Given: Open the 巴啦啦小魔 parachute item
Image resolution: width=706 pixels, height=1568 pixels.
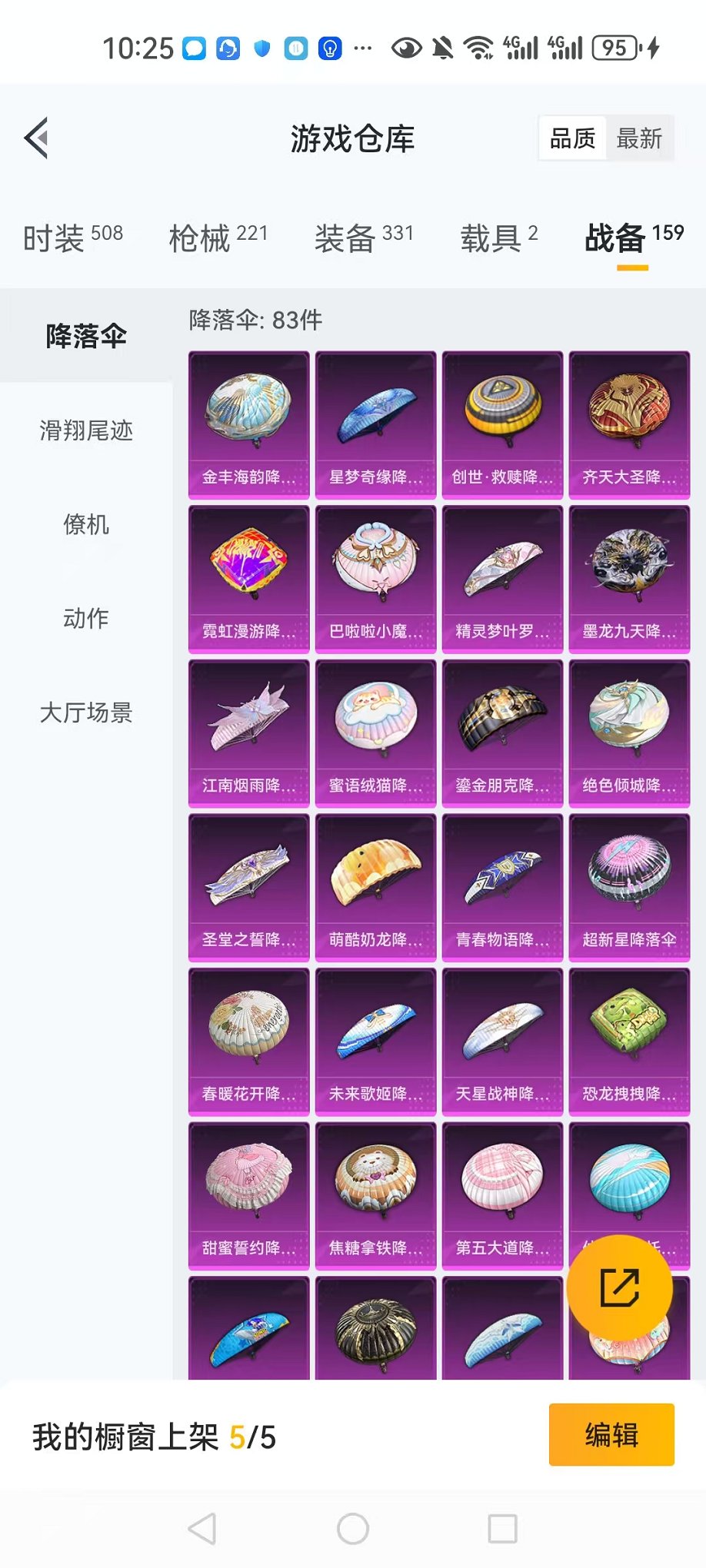Looking at the screenshot, I should (x=375, y=580).
